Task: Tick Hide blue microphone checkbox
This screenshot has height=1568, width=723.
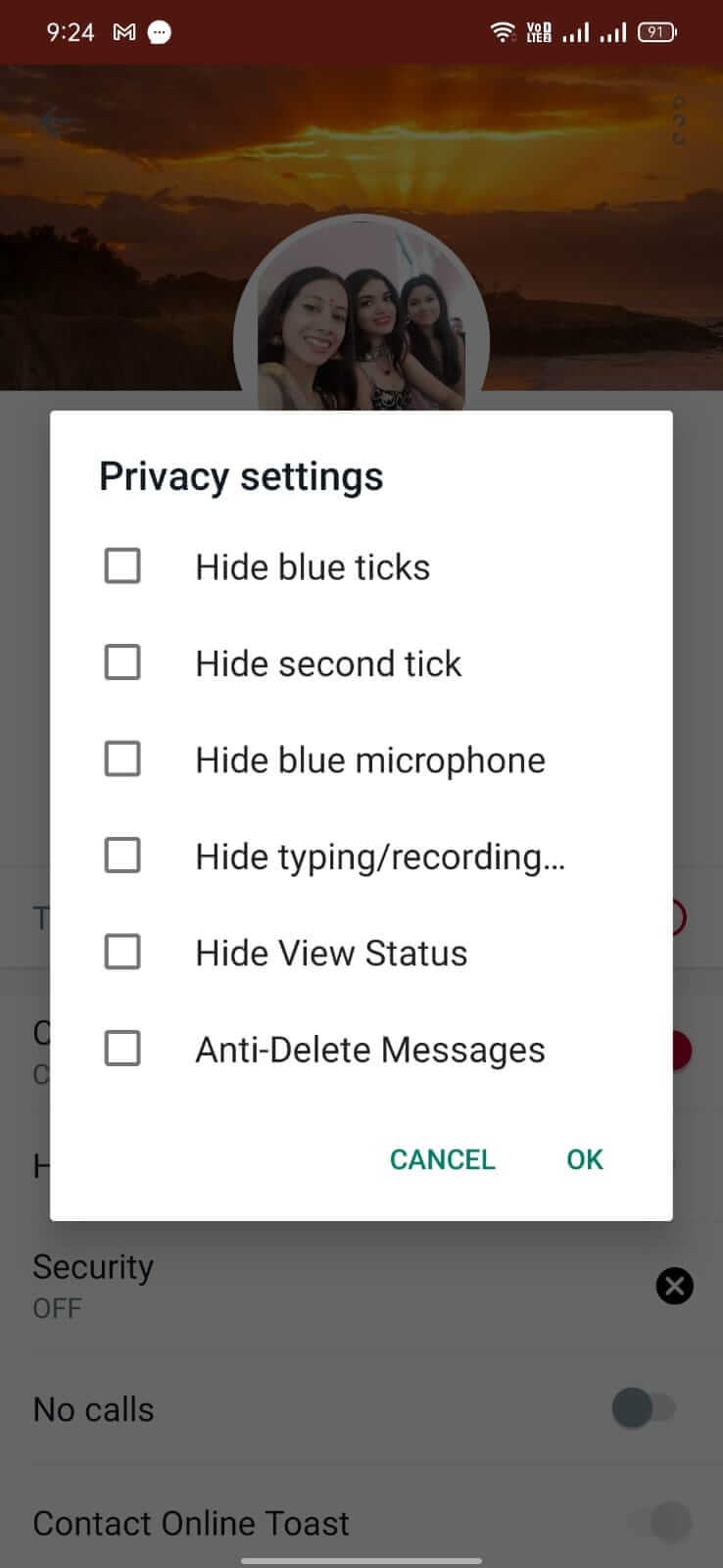Action: click(122, 759)
